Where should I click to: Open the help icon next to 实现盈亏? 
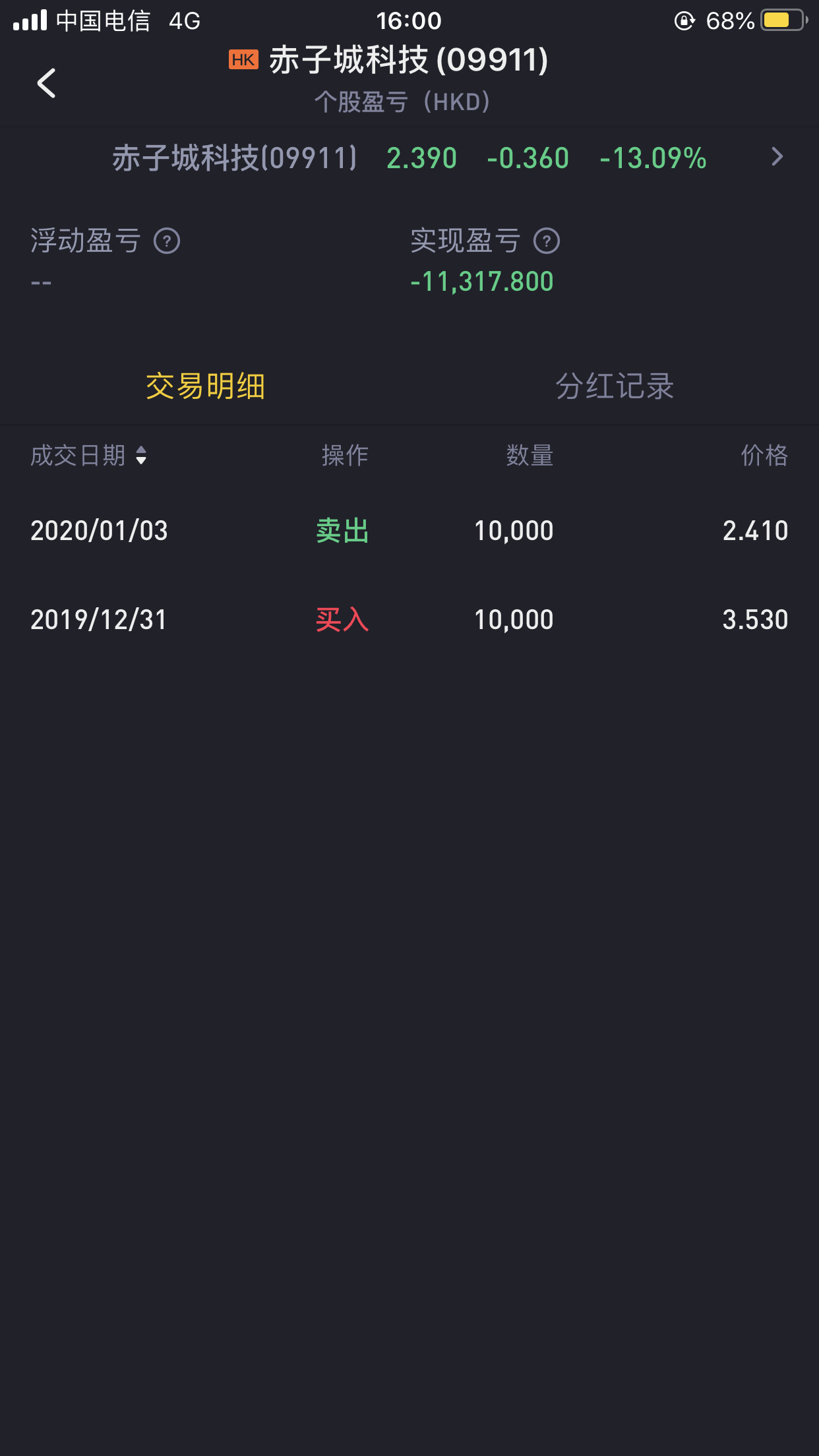coord(547,241)
